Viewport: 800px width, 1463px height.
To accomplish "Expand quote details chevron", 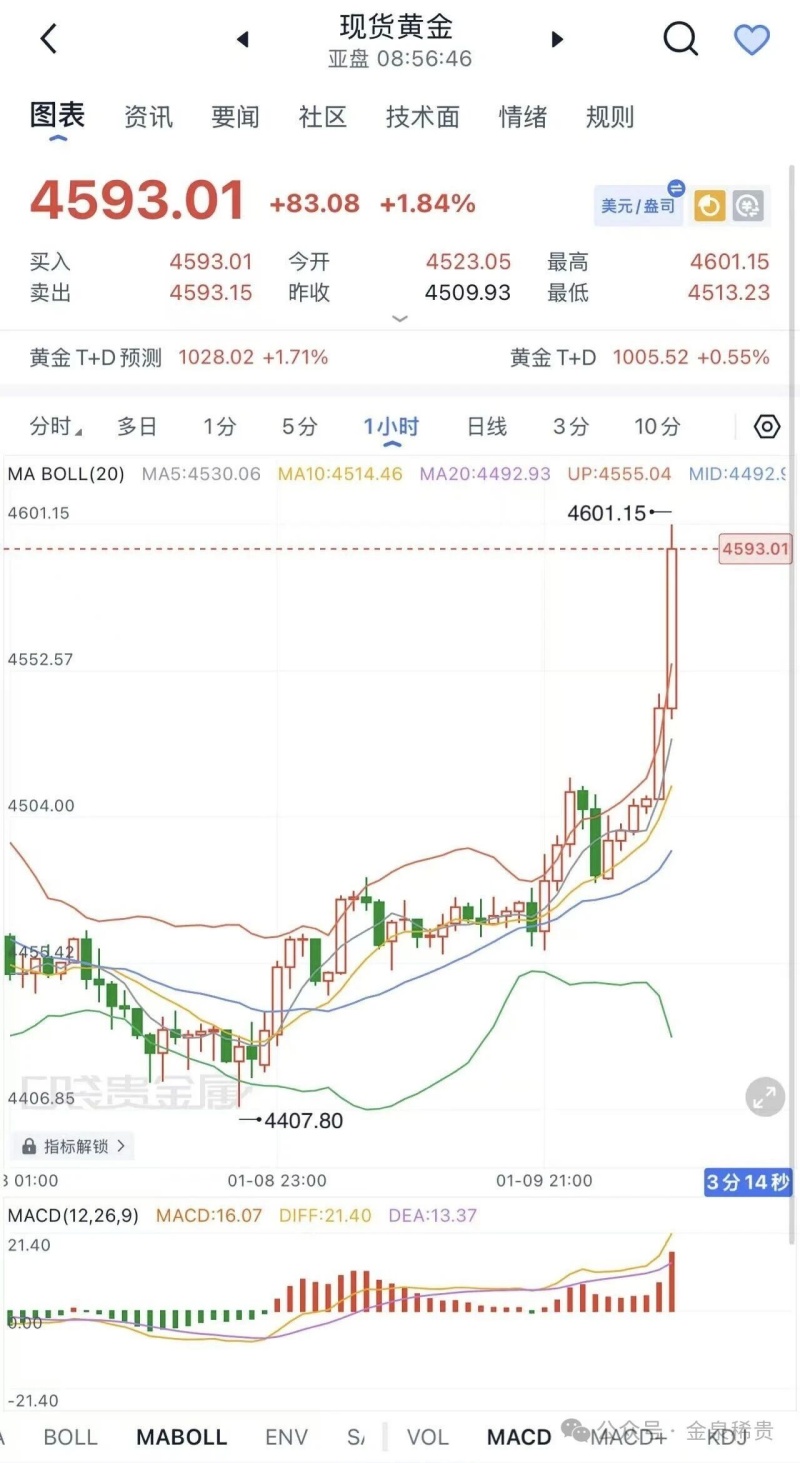I will point(400,319).
